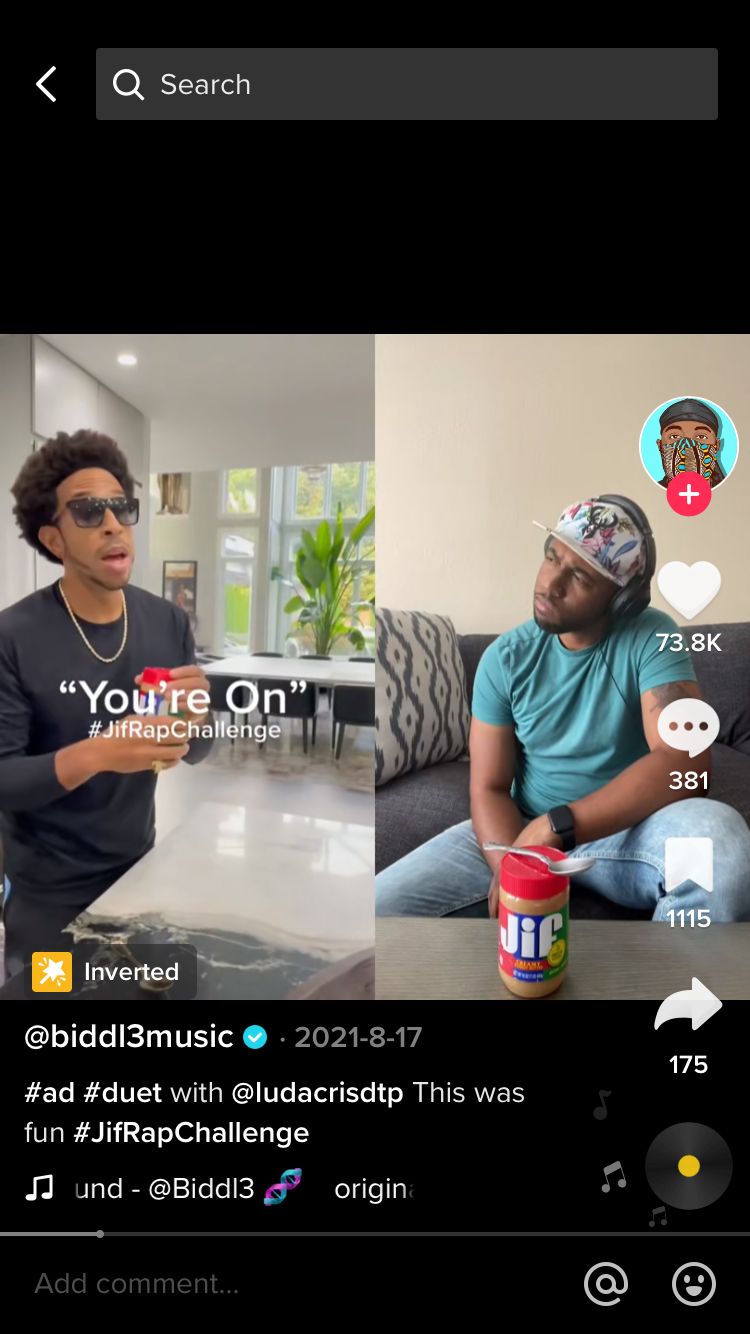The width and height of the screenshot is (750, 1334).
Task: Mention someone with the @ icon
Action: click(605, 1283)
